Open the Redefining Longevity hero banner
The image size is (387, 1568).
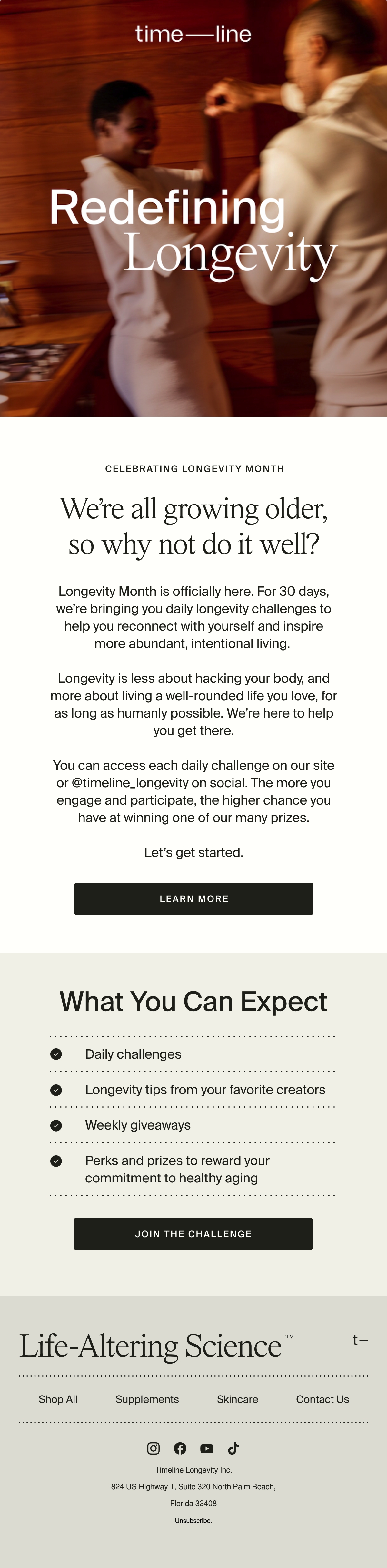(x=193, y=208)
